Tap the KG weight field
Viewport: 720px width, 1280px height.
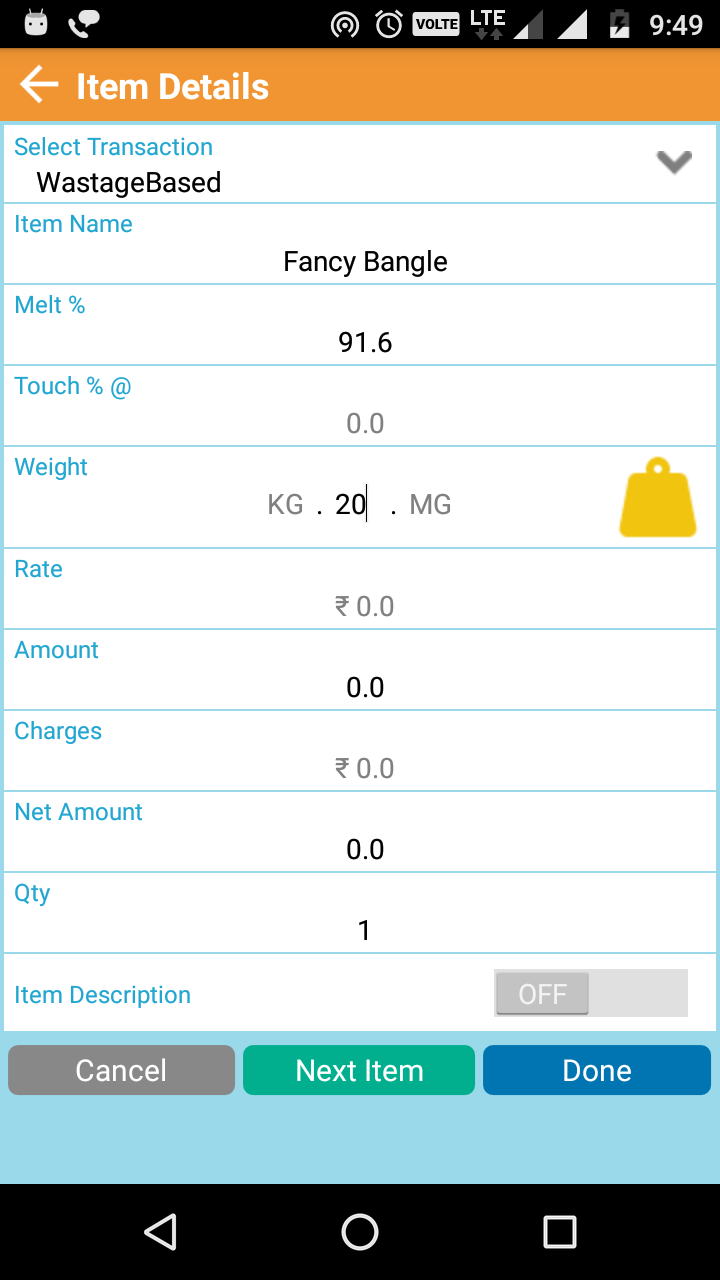285,505
